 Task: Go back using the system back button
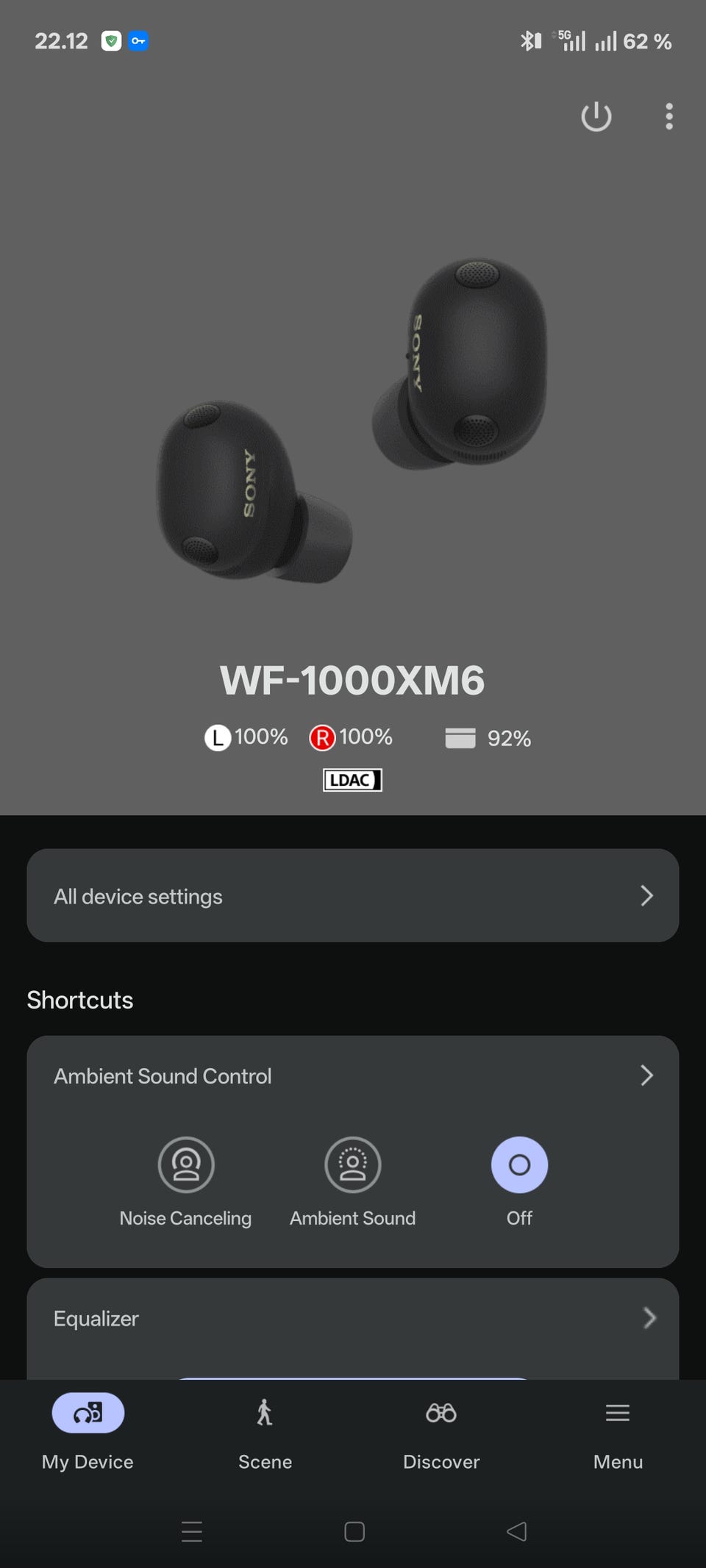[x=517, y=1531]
